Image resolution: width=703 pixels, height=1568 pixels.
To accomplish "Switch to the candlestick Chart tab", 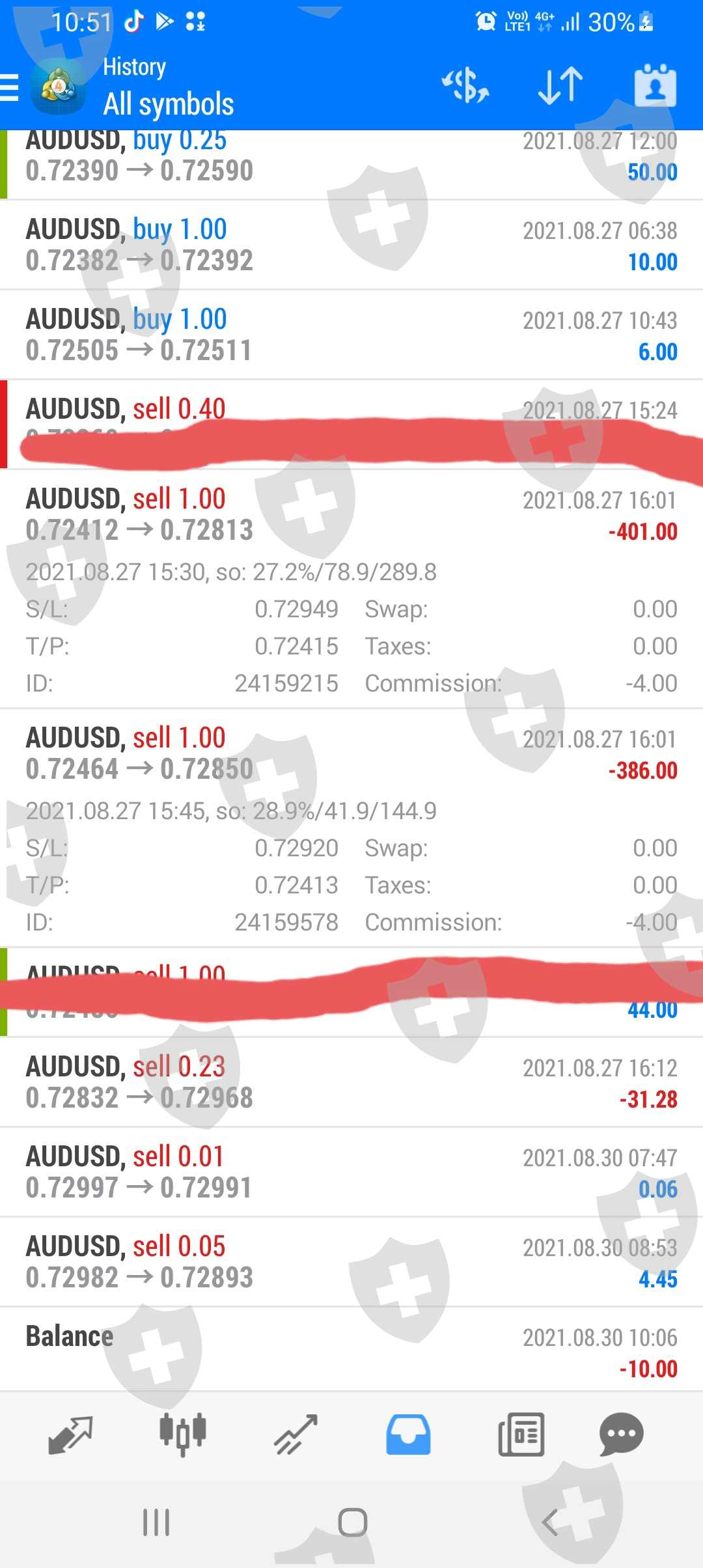I will pos(183,1435).
